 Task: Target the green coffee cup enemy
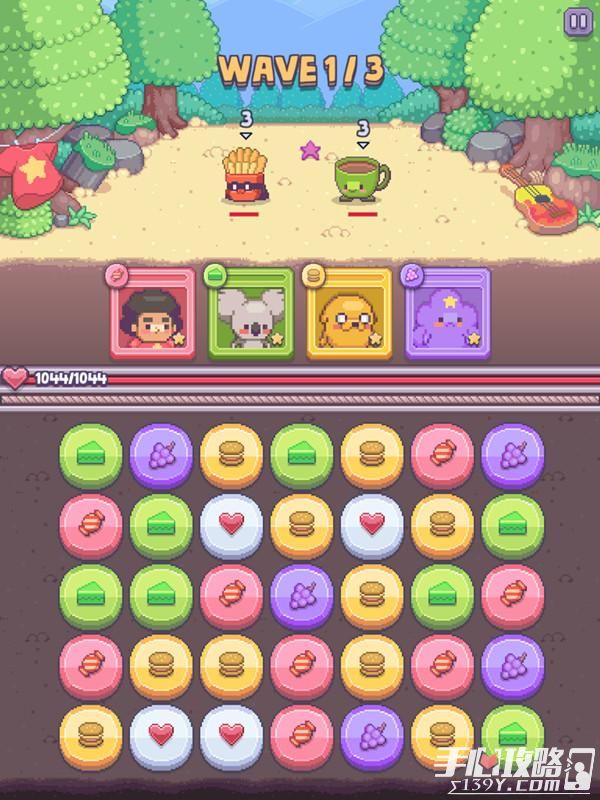[361, 177]
